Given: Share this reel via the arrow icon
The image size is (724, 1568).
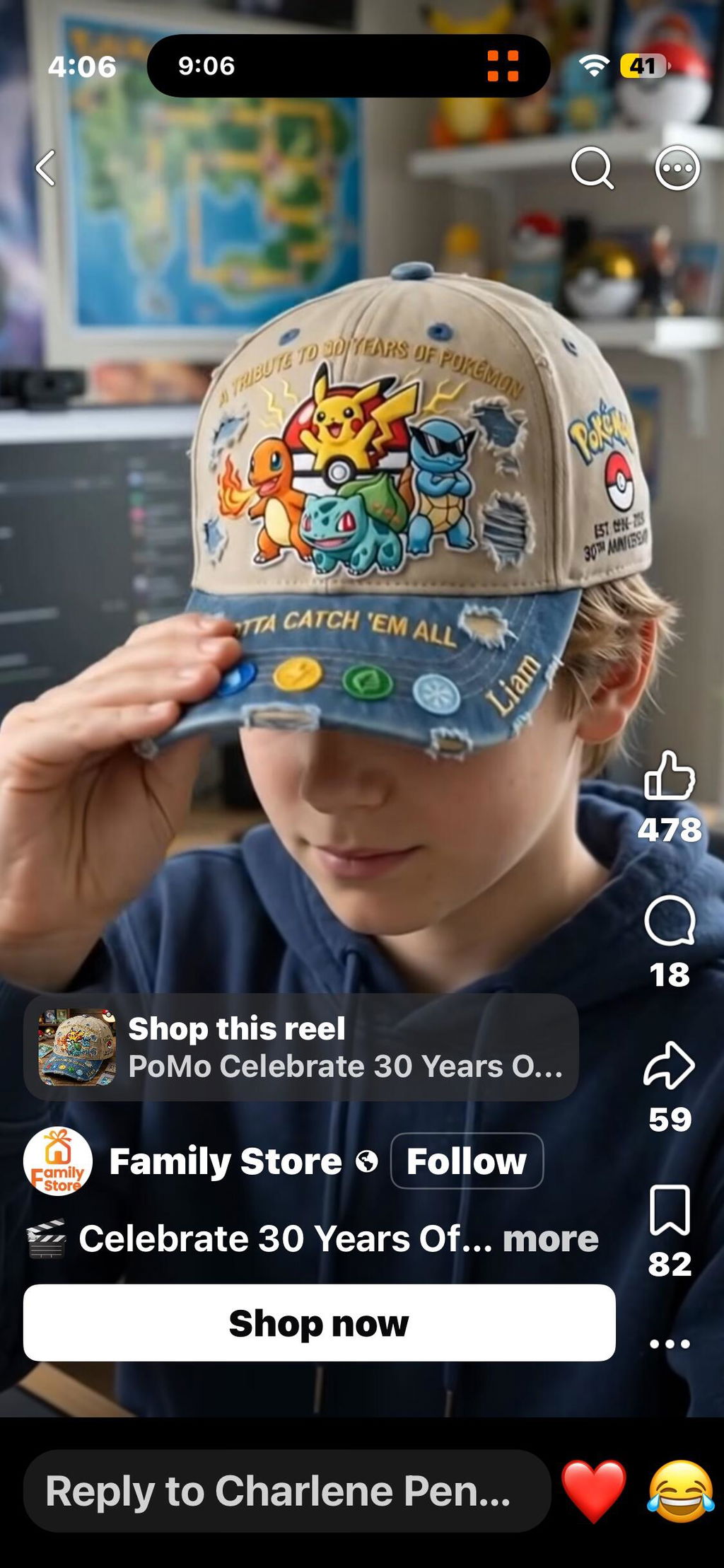Looking at the screenshot, I should (670, 1064).
